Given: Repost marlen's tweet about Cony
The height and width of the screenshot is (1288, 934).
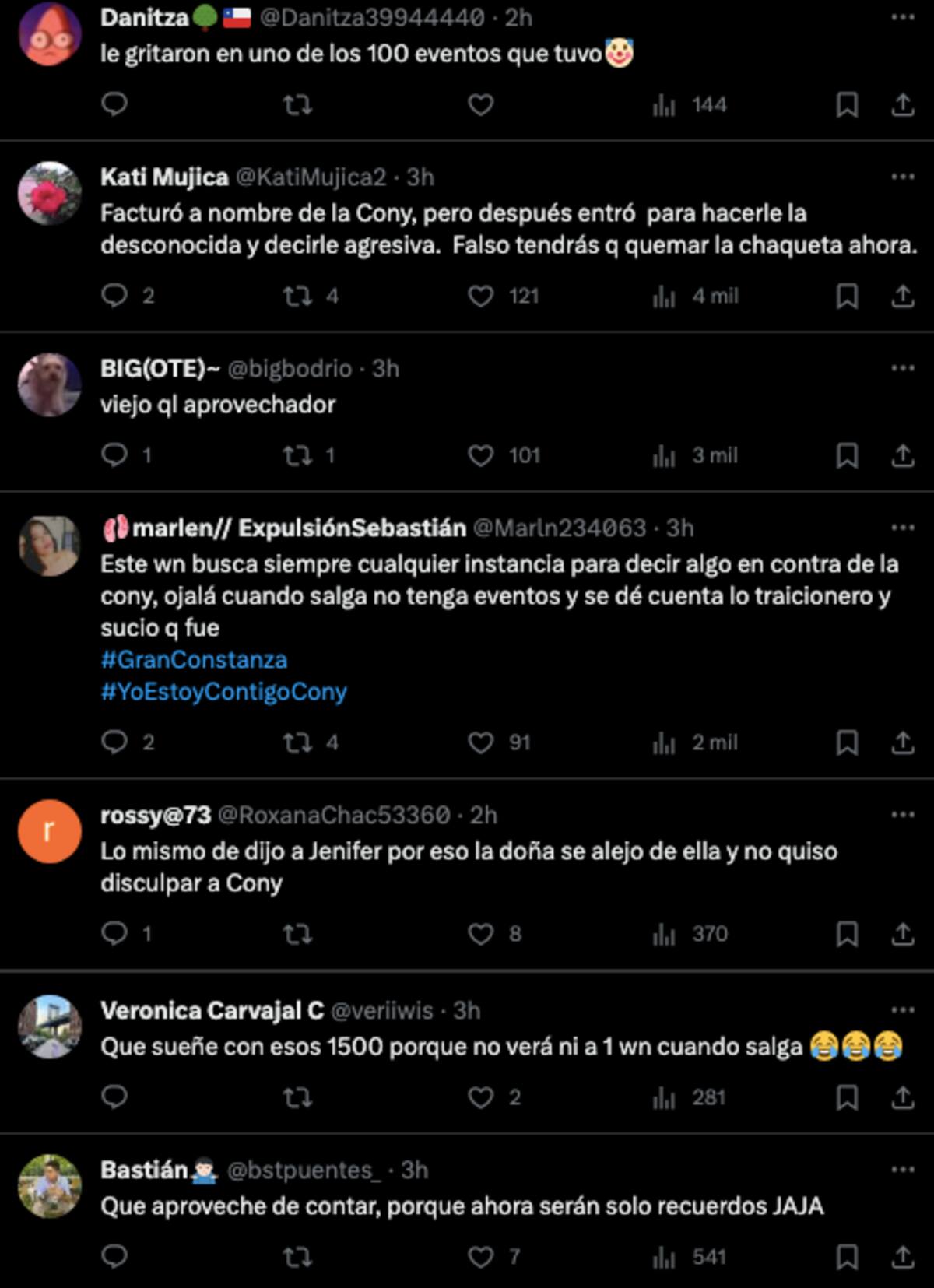Looking at the screenshot, I should [297, 742].
